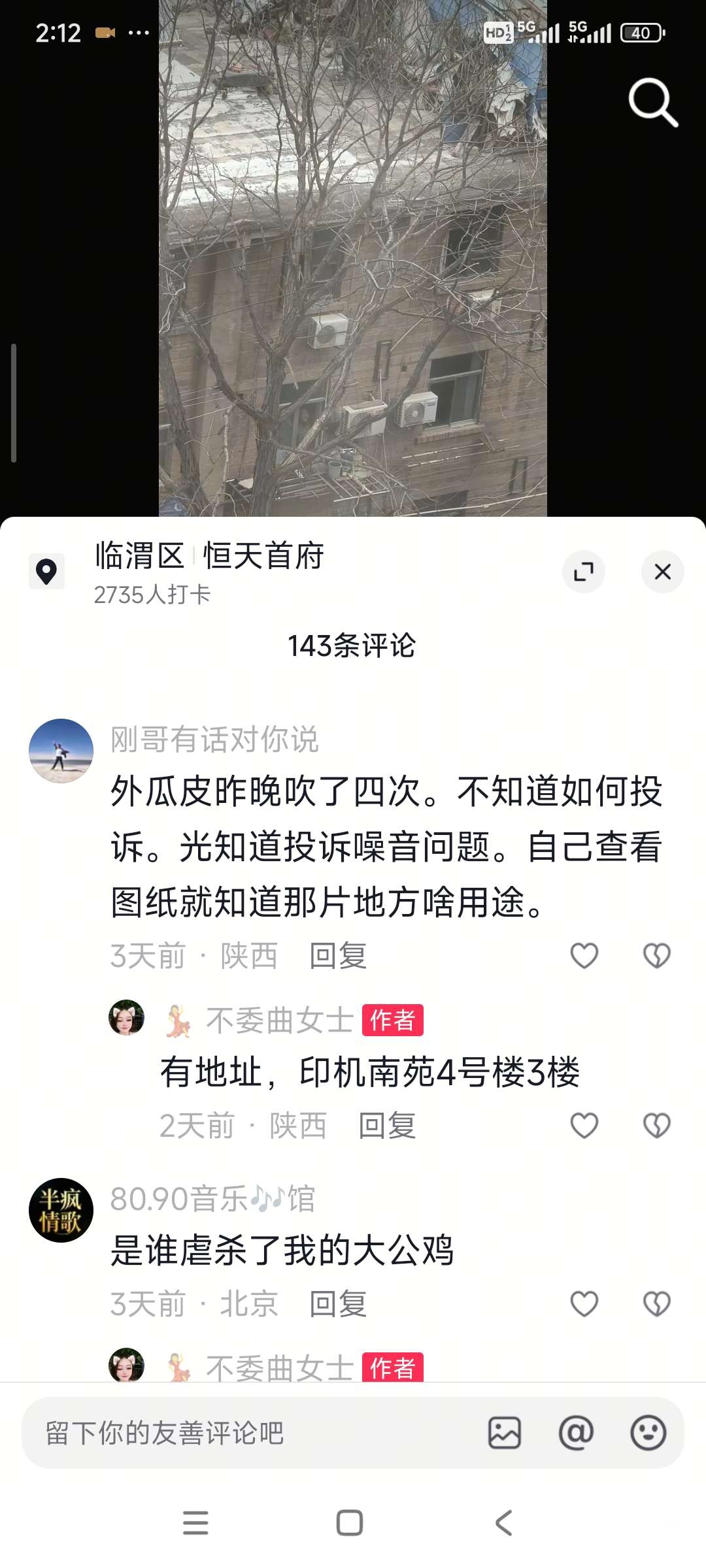
Task: Close the comments panel
Action: tap(662, 572)
